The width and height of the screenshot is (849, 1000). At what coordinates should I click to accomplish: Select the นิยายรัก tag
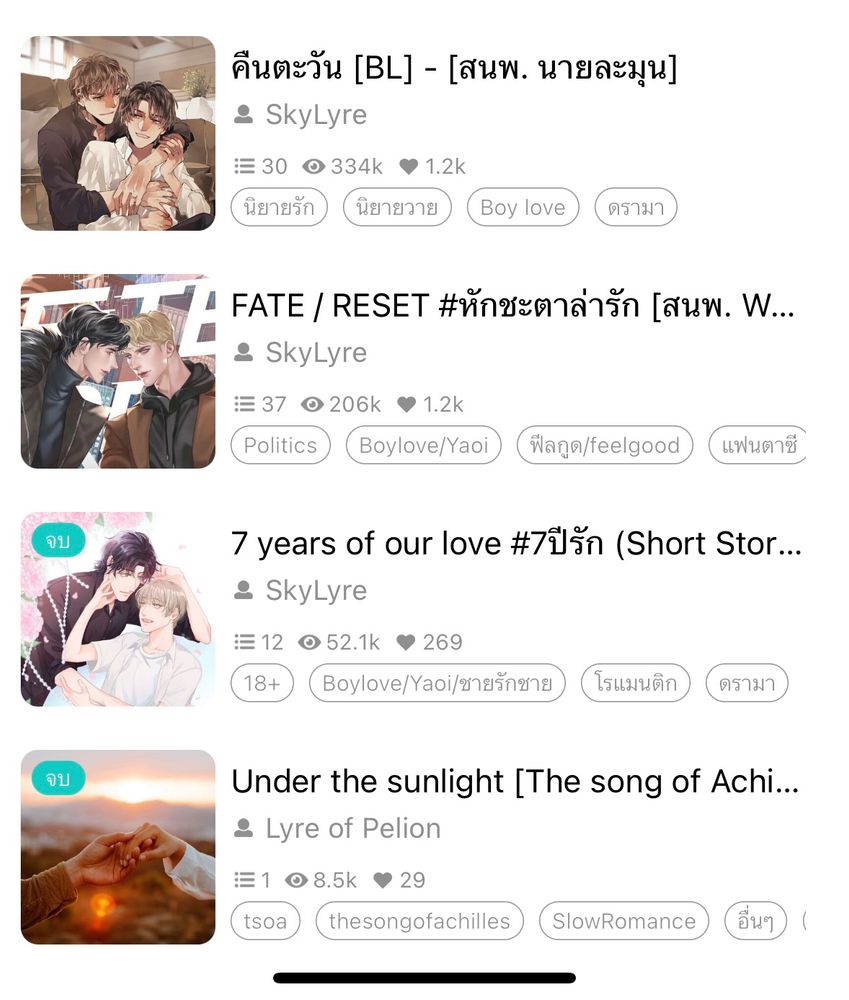click(x=279, y=208)
